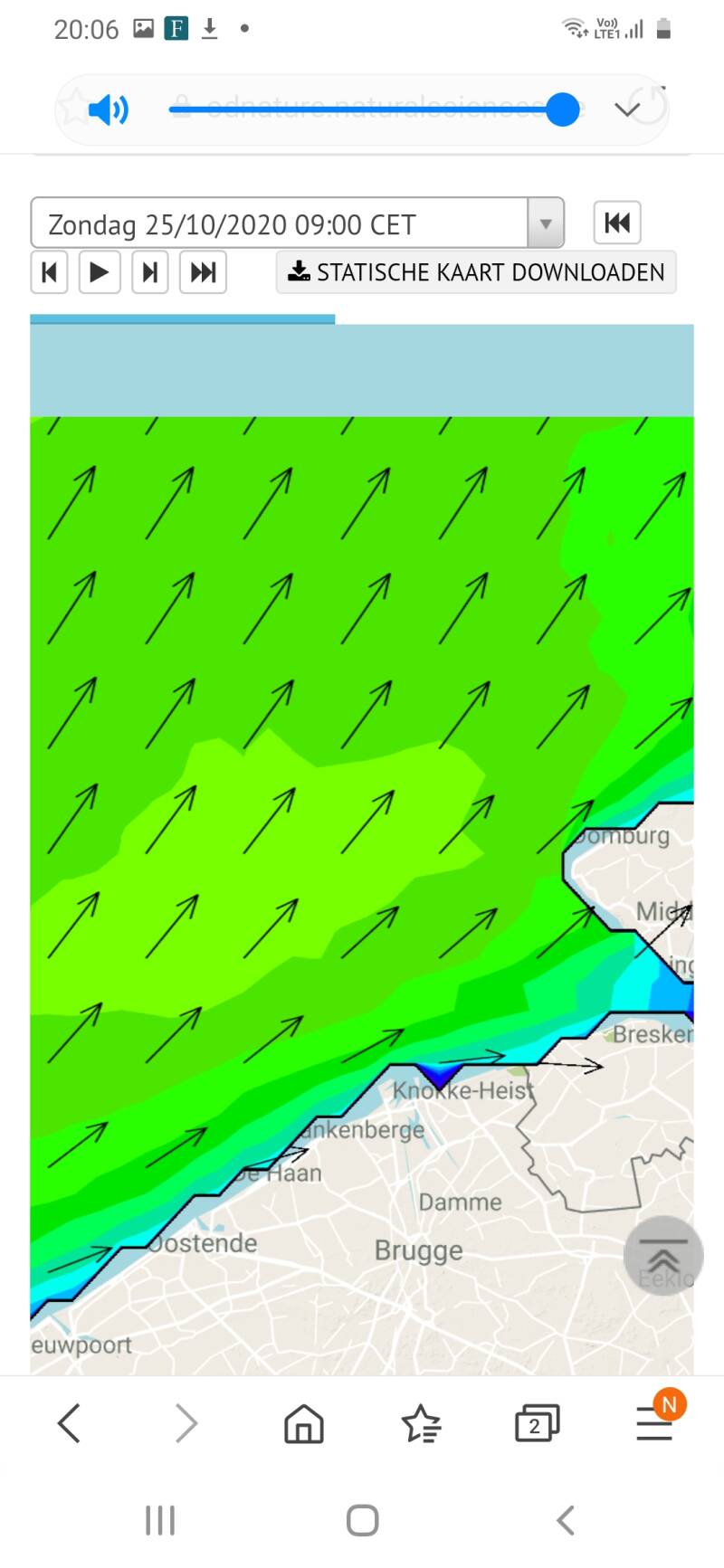The height and width of the screenshot is (1568, 724).
Task: Open browser bookmarks list
Action: (x=421, y=1423)
